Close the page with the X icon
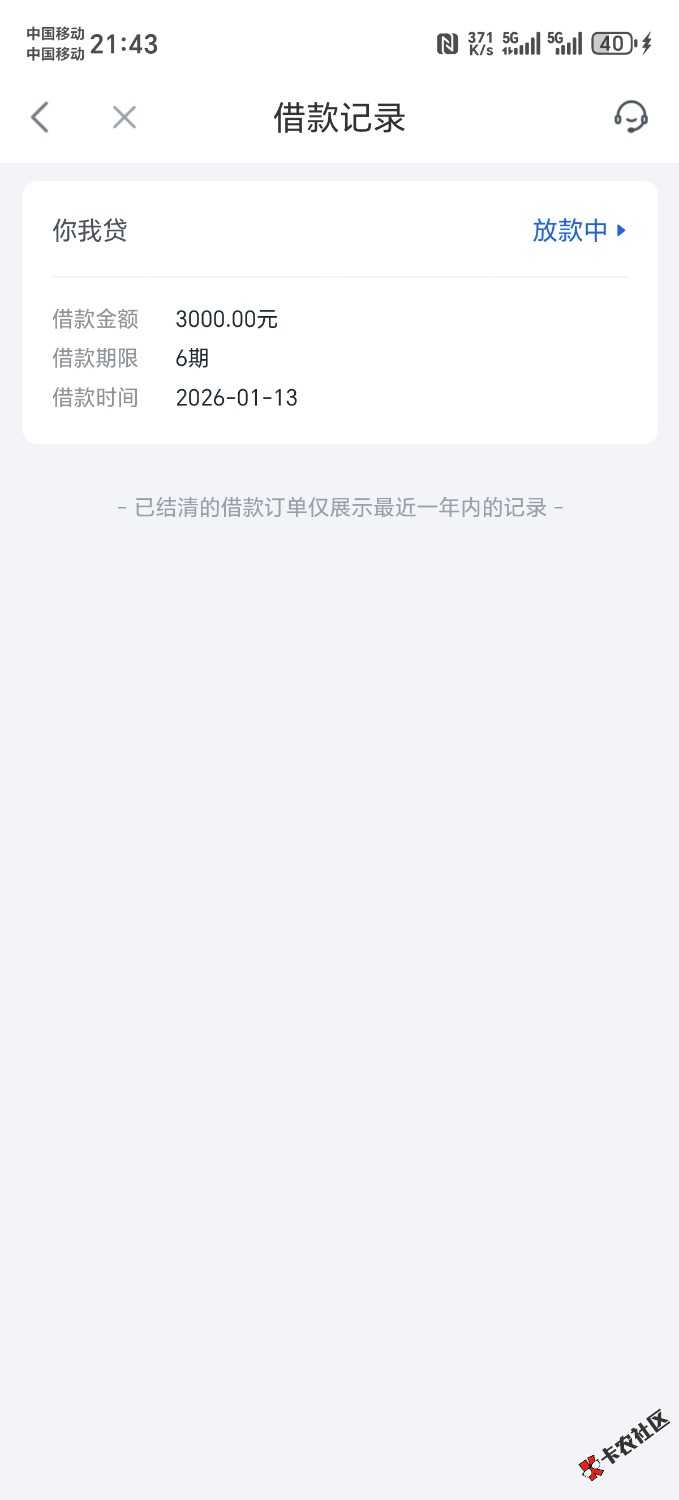The height and width of the screenshot is (1500, 679). (x=124, y=118)
